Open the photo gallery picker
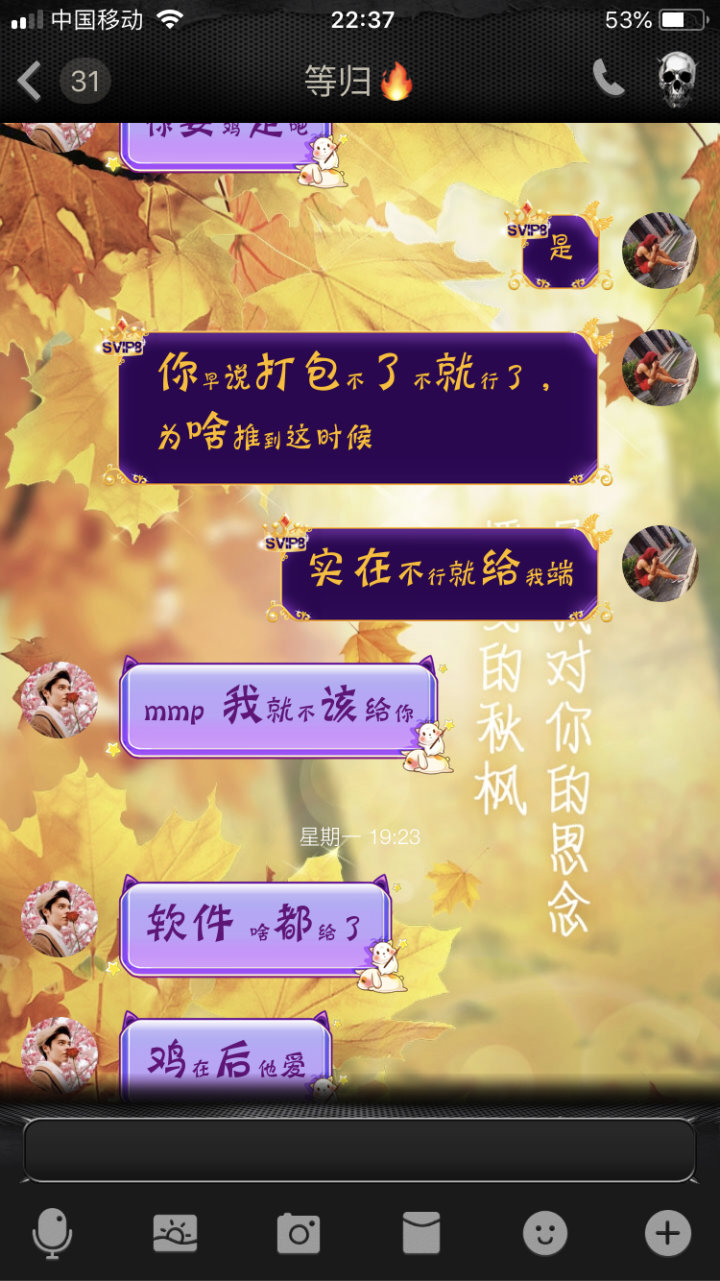The width and height of the screenshot is (720, 1281). pyautogui.click(x=175, y=1233)
